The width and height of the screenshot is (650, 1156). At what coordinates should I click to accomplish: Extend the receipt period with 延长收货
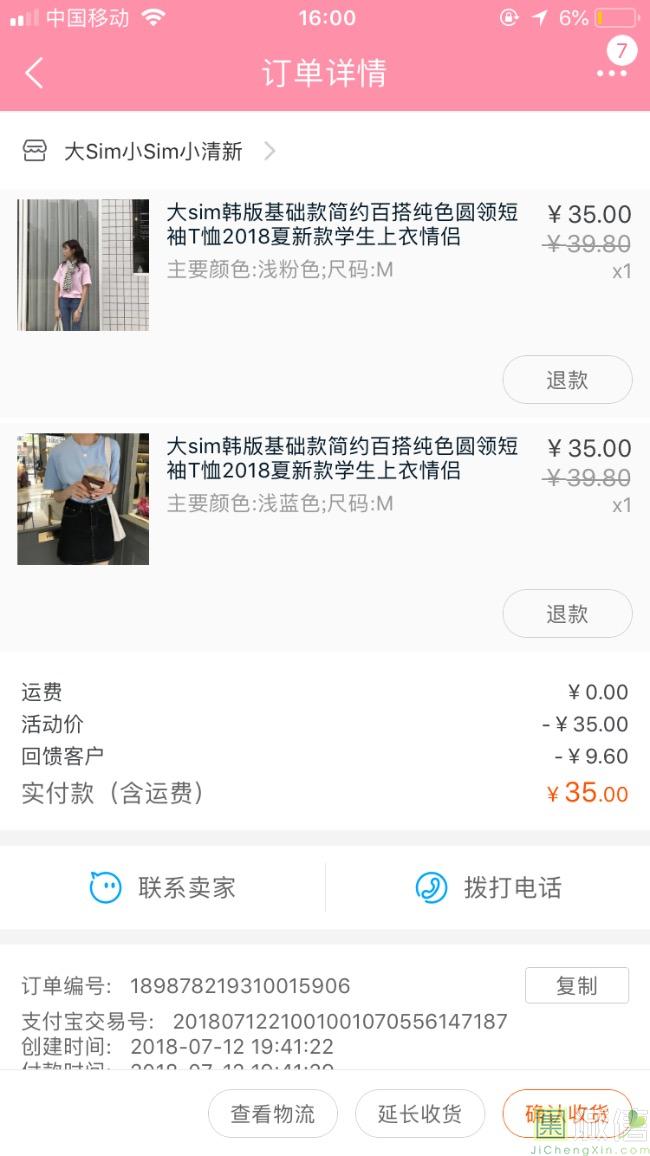click(420, 1114)
